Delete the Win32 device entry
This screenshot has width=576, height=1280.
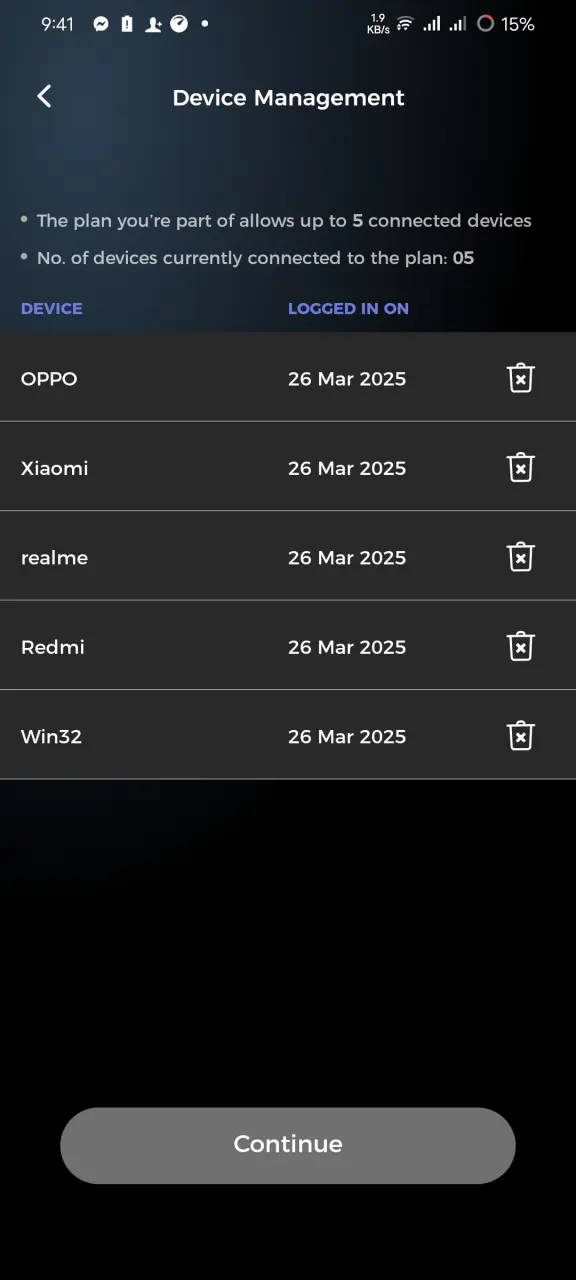(520, 736)
